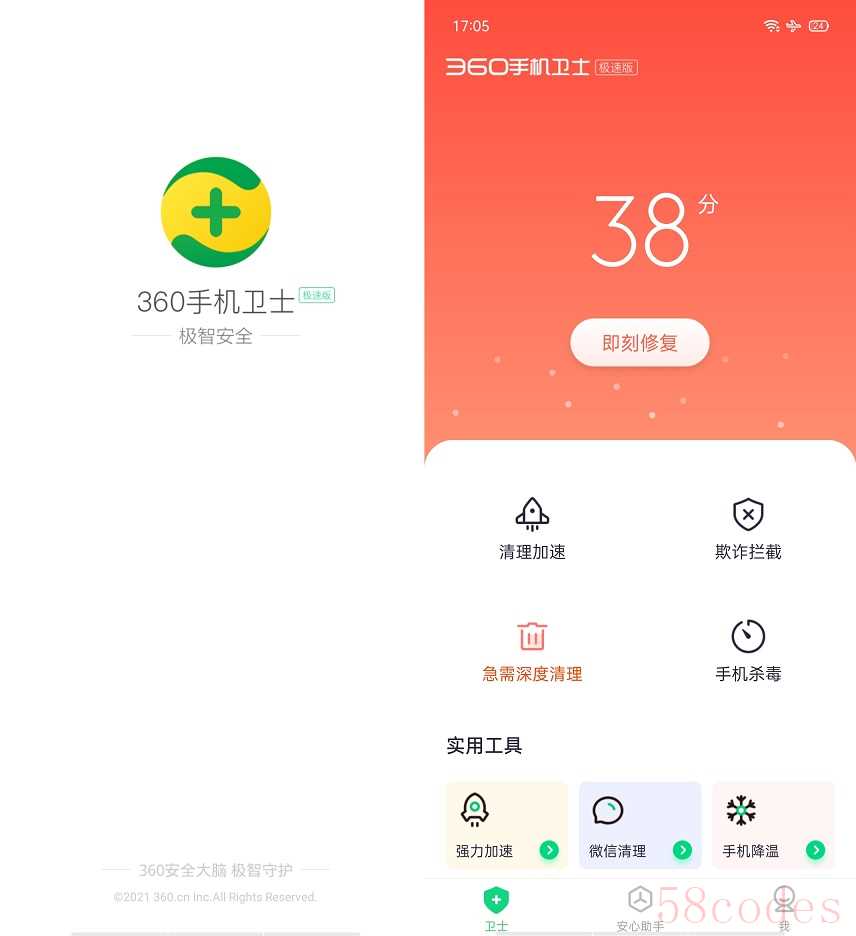Open the 微信清理 tool card

640,825
